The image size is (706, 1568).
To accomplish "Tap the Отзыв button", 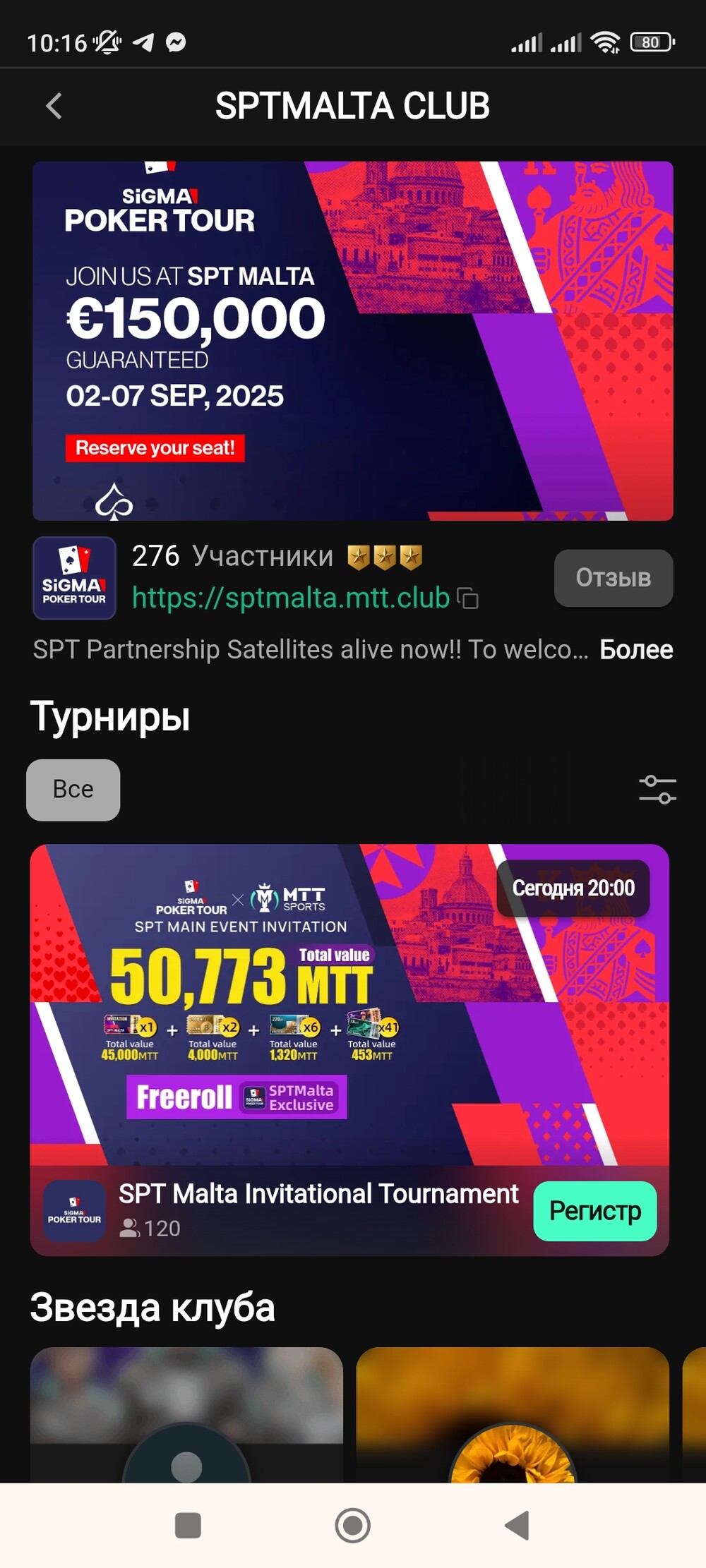I will coord(613,578).
